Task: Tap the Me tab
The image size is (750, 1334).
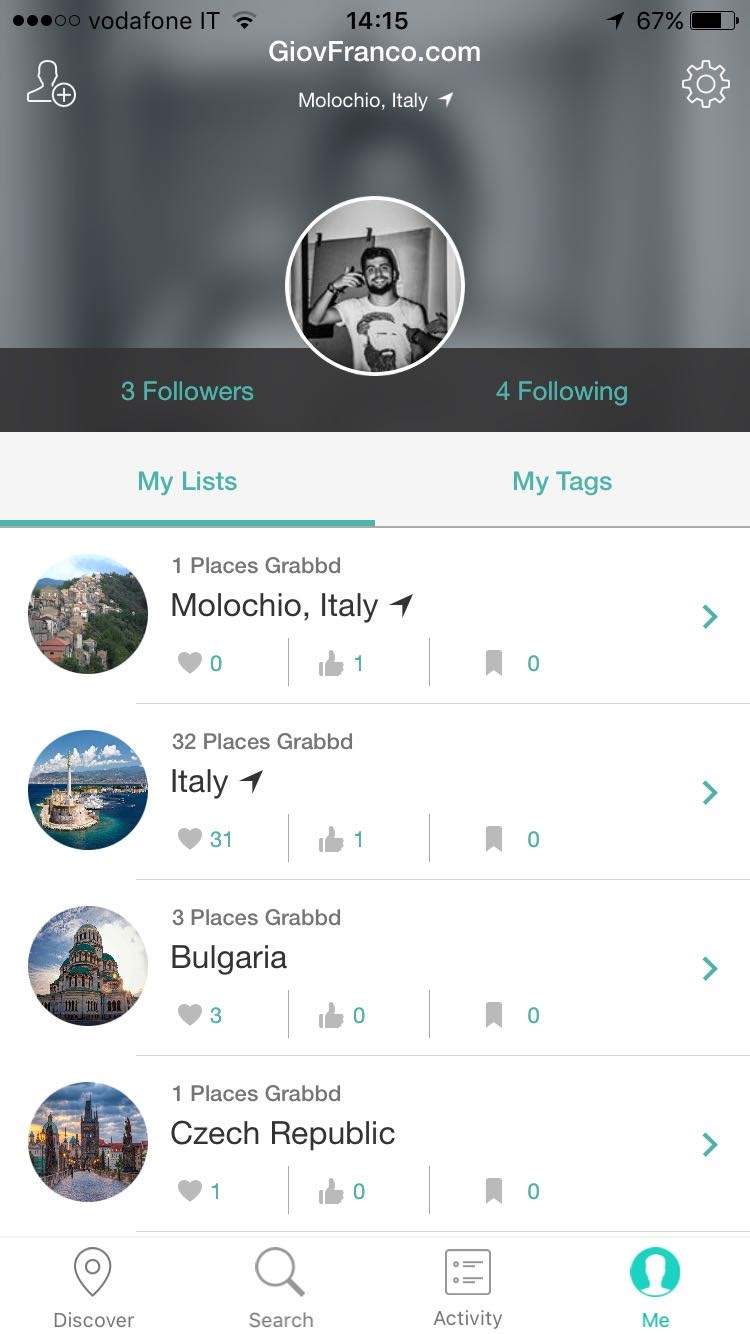Action: (655, 1288)
